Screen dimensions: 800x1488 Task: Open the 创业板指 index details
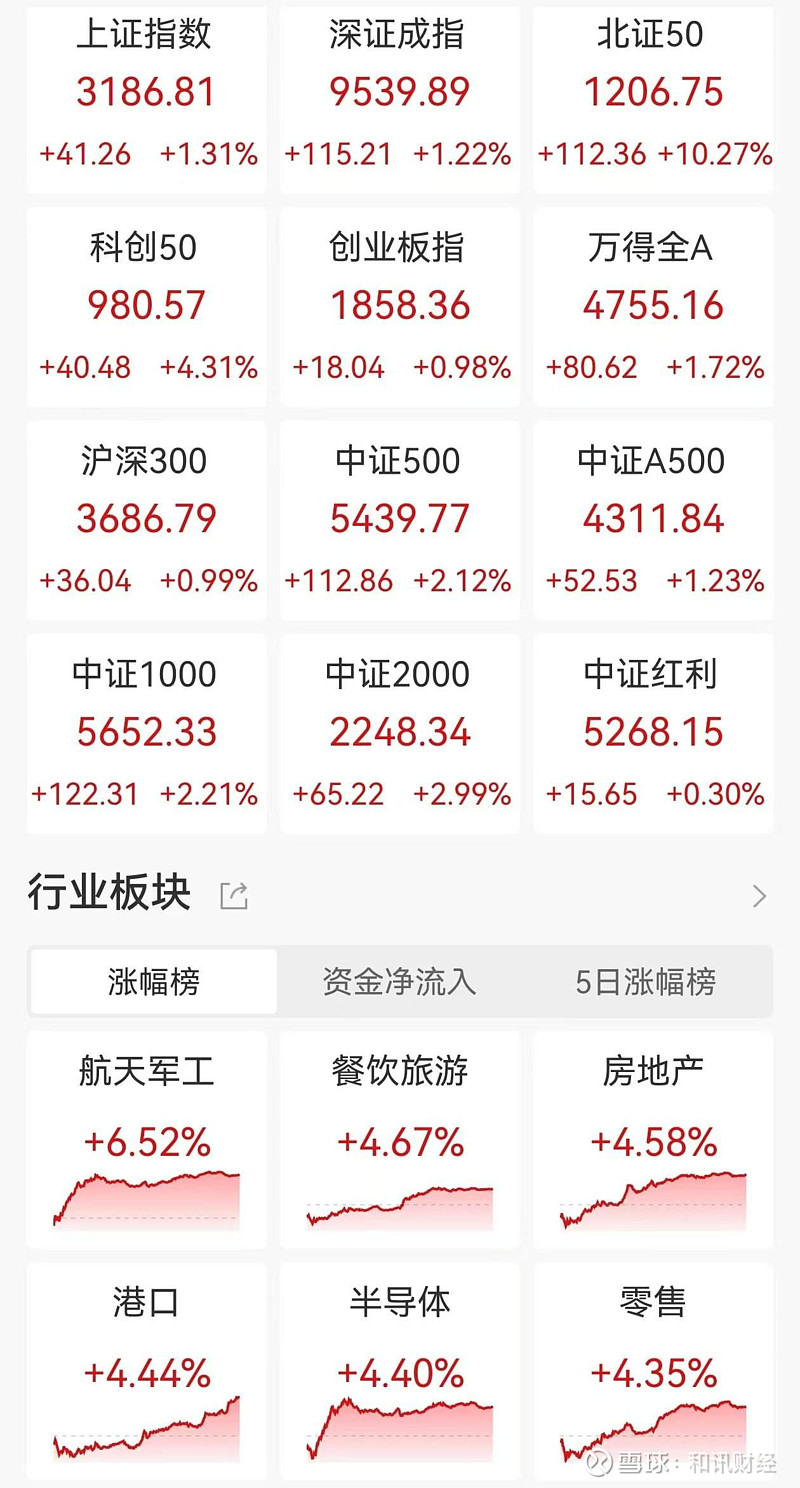[x=399, y=307]
